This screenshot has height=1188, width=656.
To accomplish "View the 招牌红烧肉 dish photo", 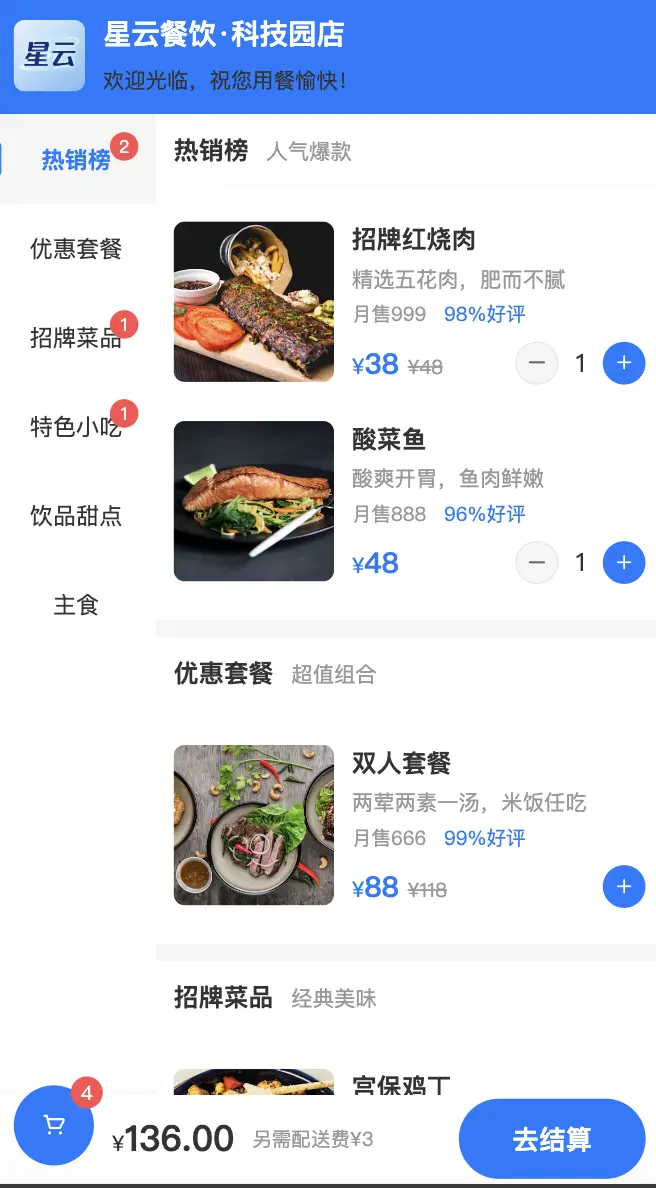I will [x=254, y=302].
